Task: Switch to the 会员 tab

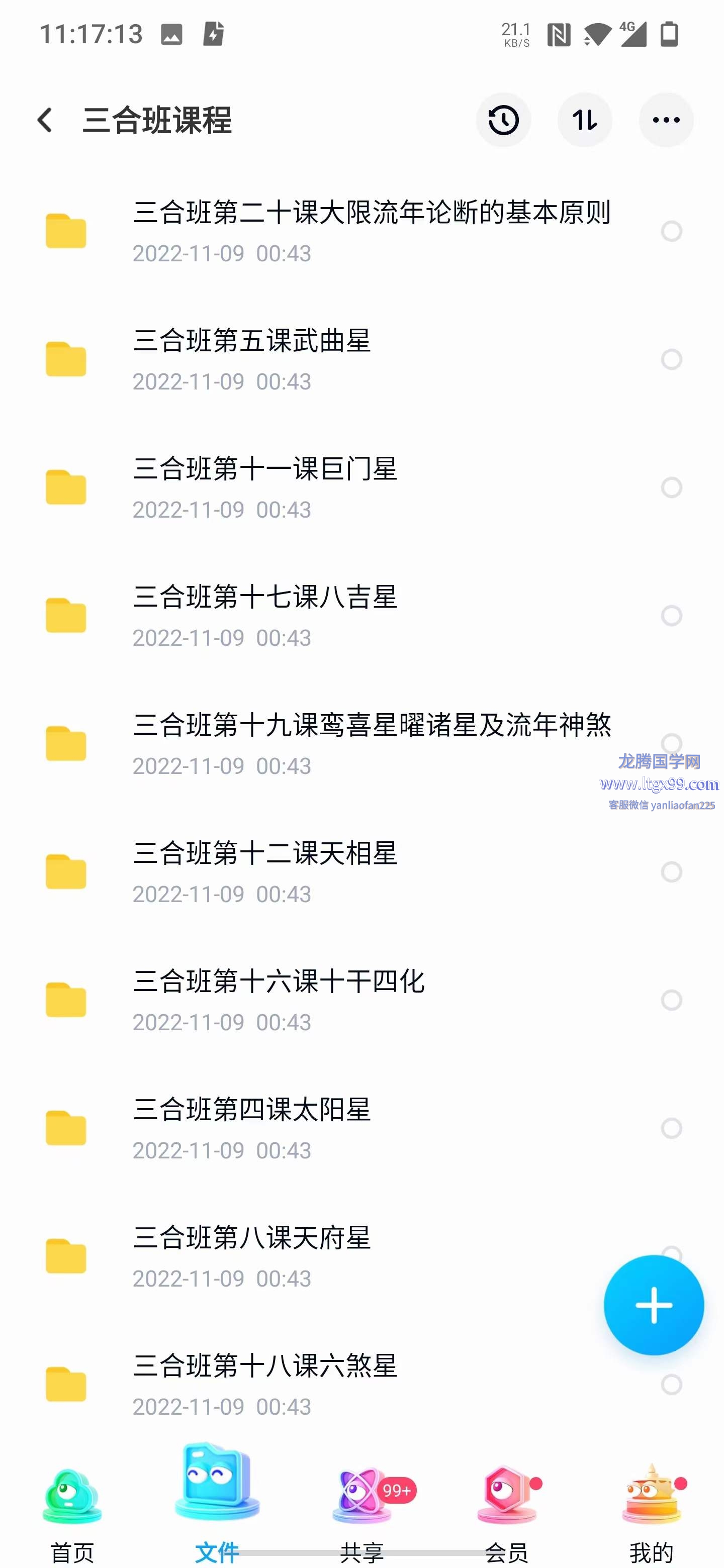Action: click(506, 1510)
